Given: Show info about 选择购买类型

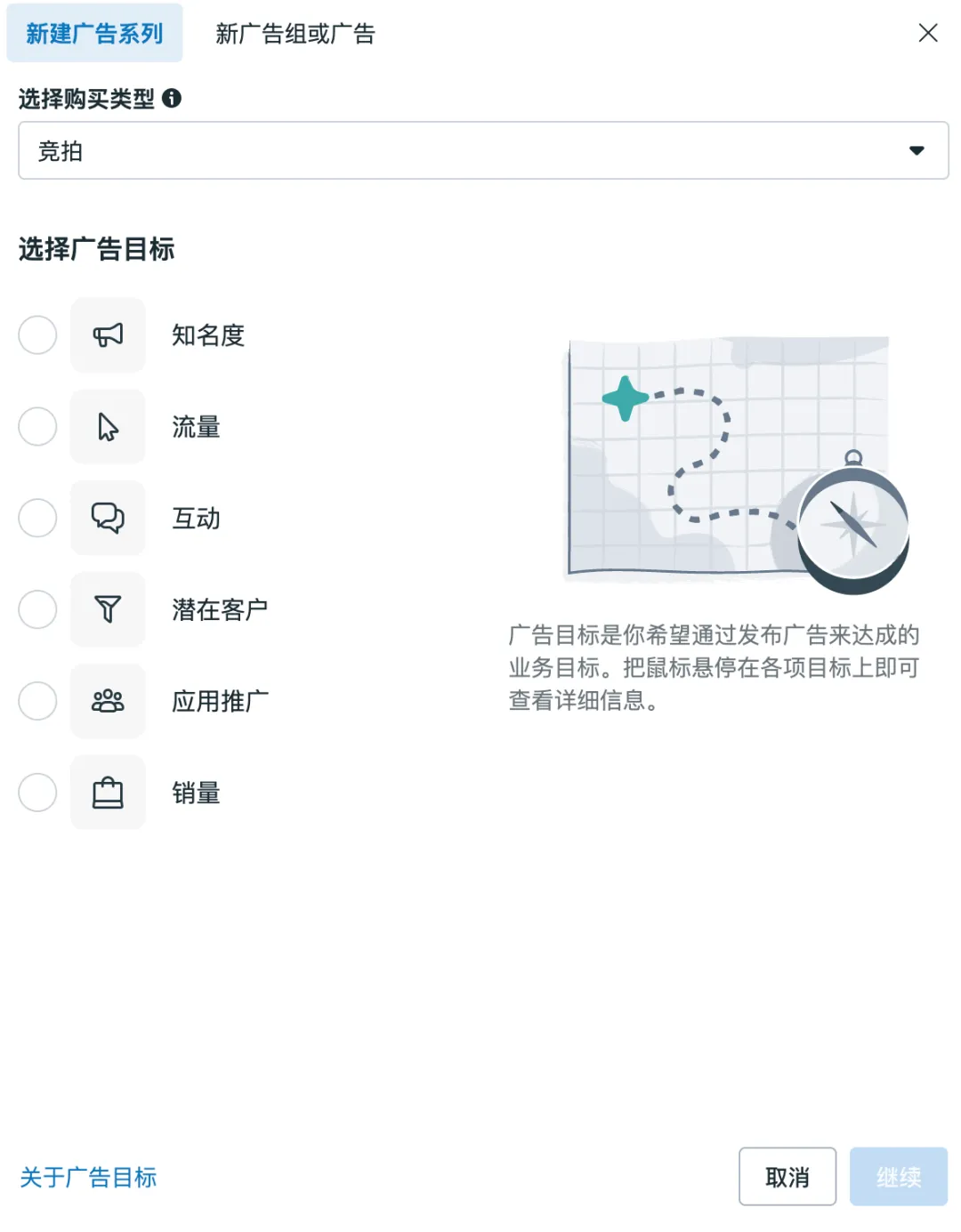Looking at the screenshot, I should [172, 99].
